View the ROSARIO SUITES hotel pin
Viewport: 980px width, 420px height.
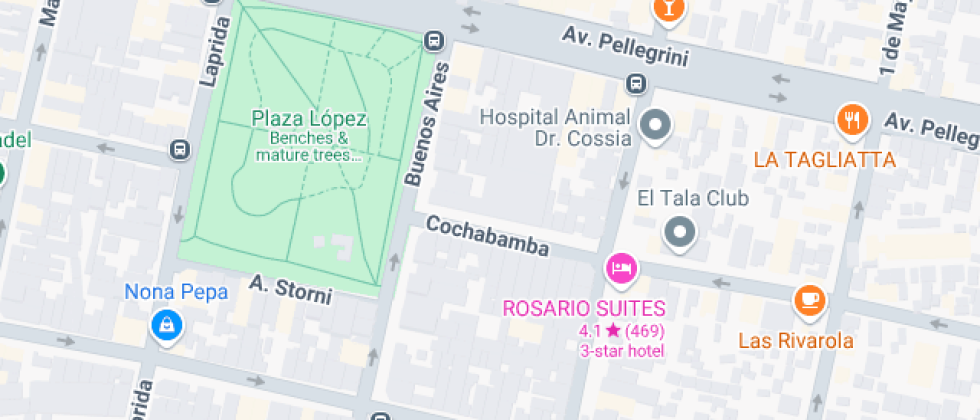coord(620,268)
